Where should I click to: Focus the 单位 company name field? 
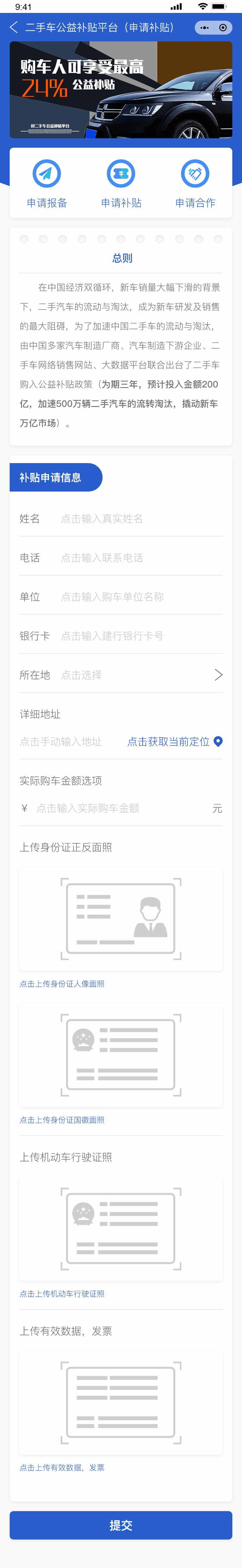[x=140, y=597]
